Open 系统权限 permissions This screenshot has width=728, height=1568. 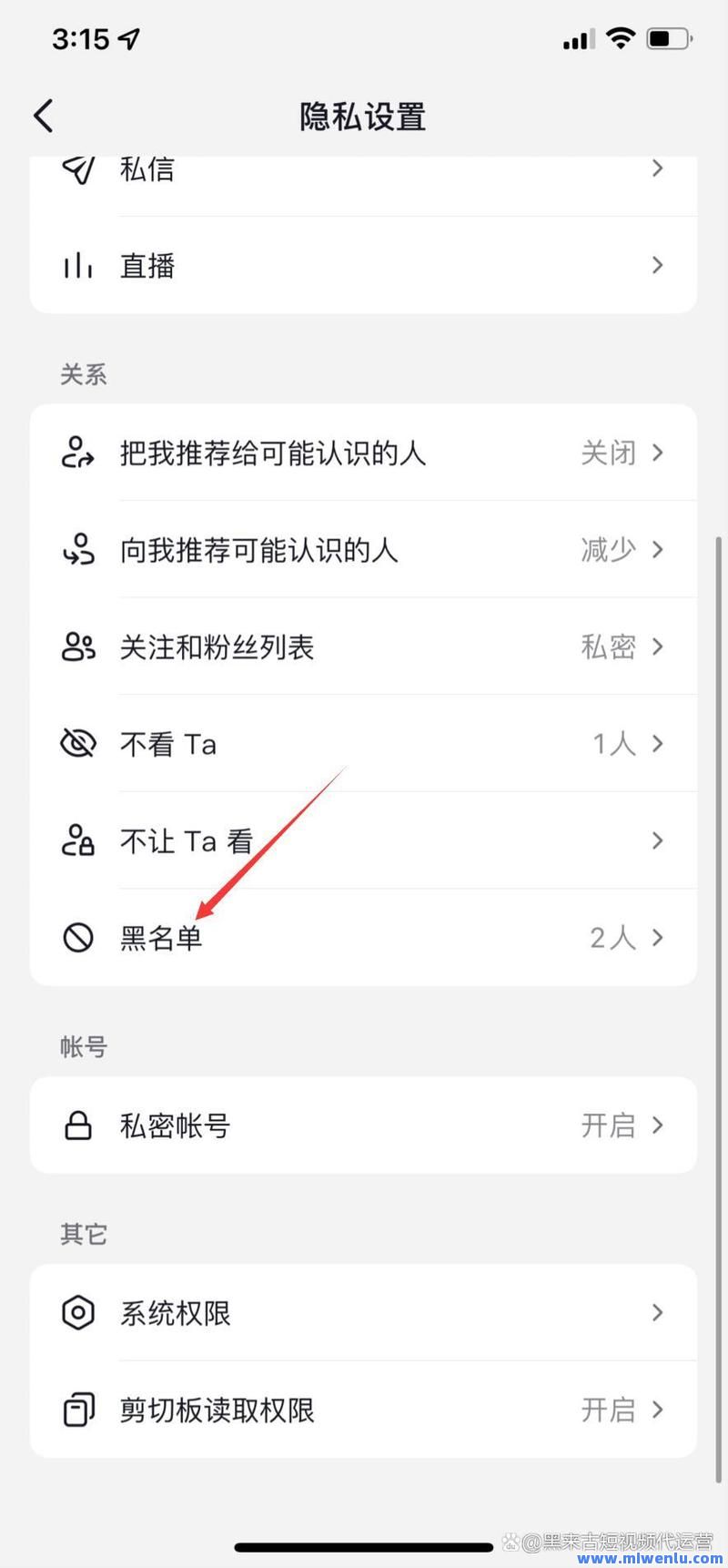364,1313
